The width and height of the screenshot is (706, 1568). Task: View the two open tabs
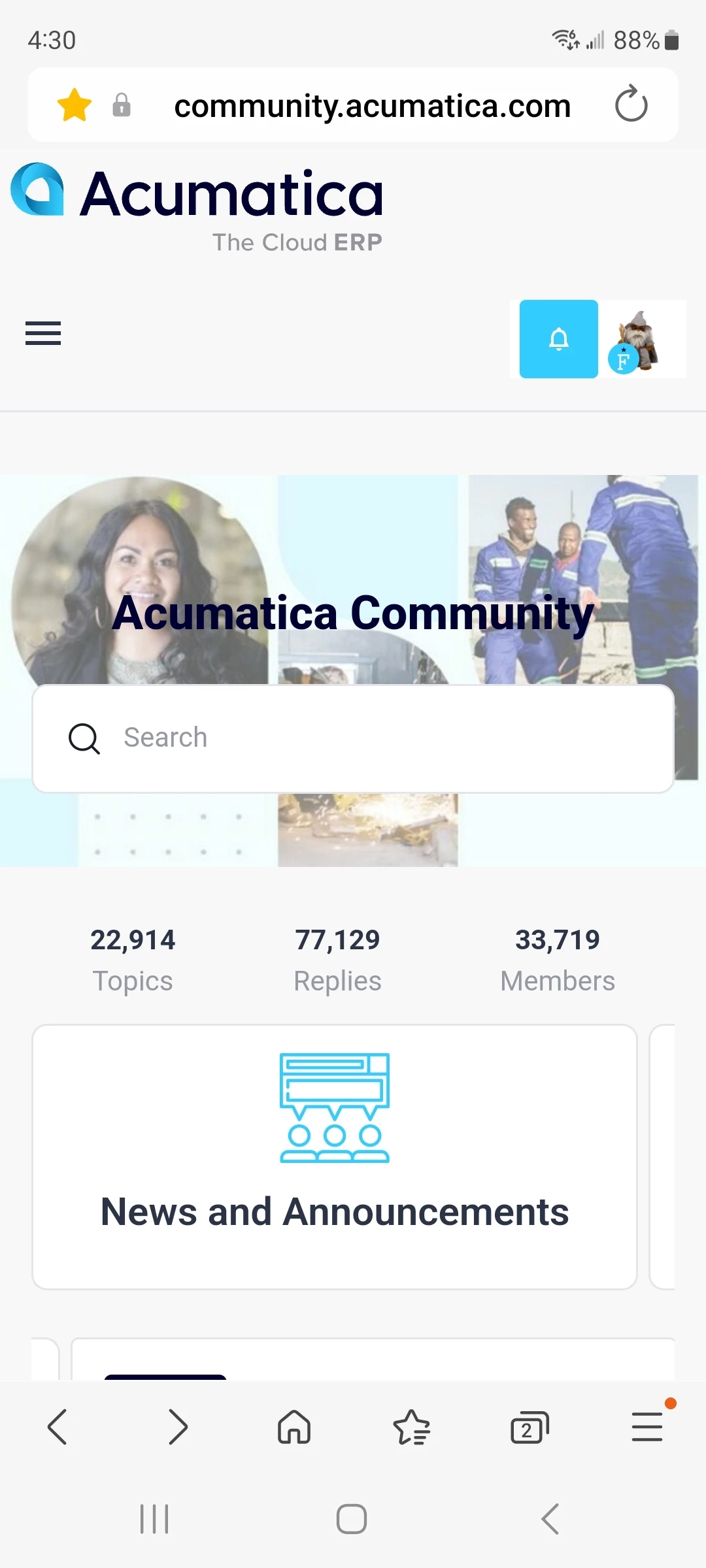529,1427
